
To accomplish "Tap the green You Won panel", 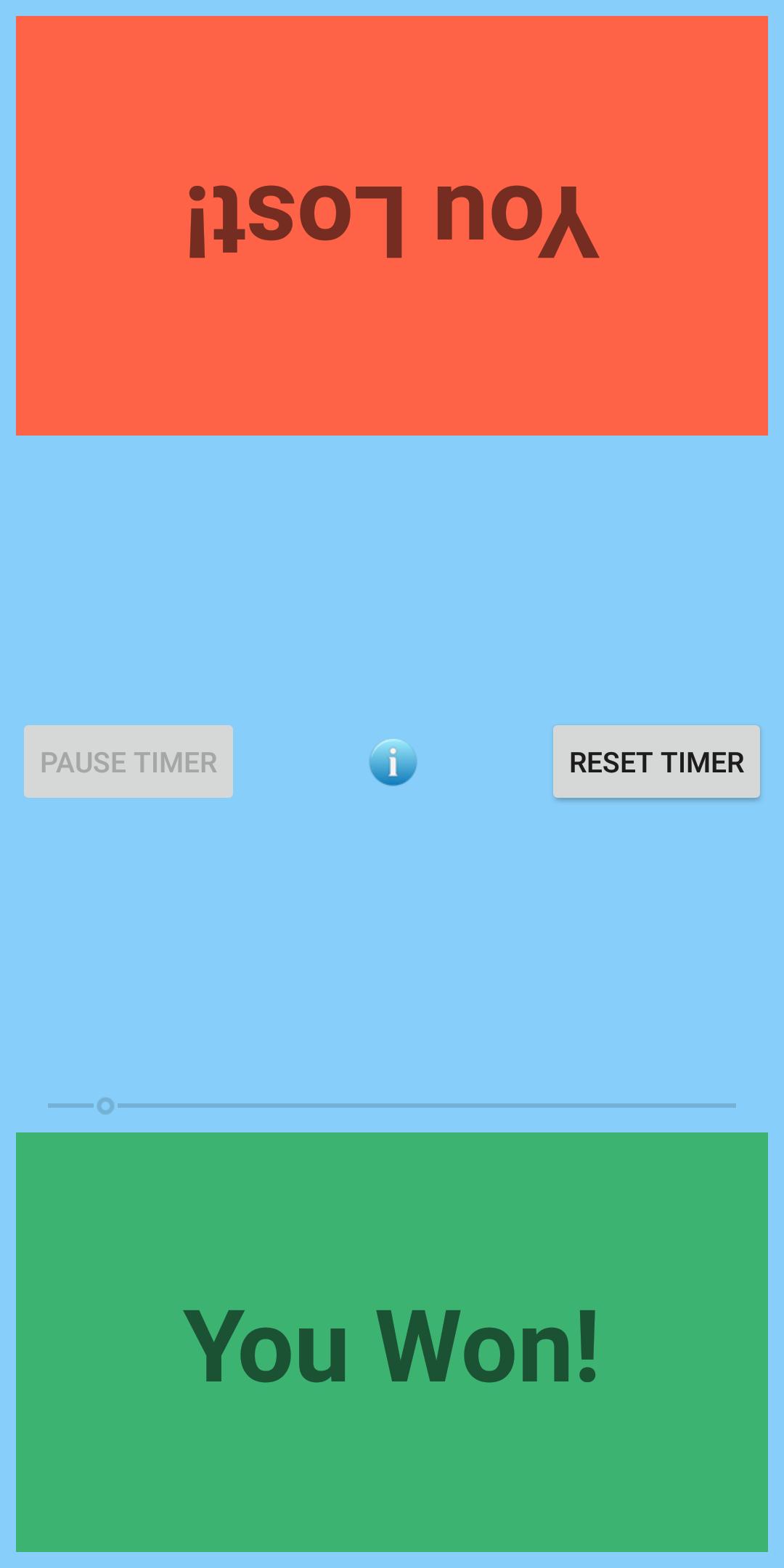I will pyautogui.click(x=392, y=1342).
